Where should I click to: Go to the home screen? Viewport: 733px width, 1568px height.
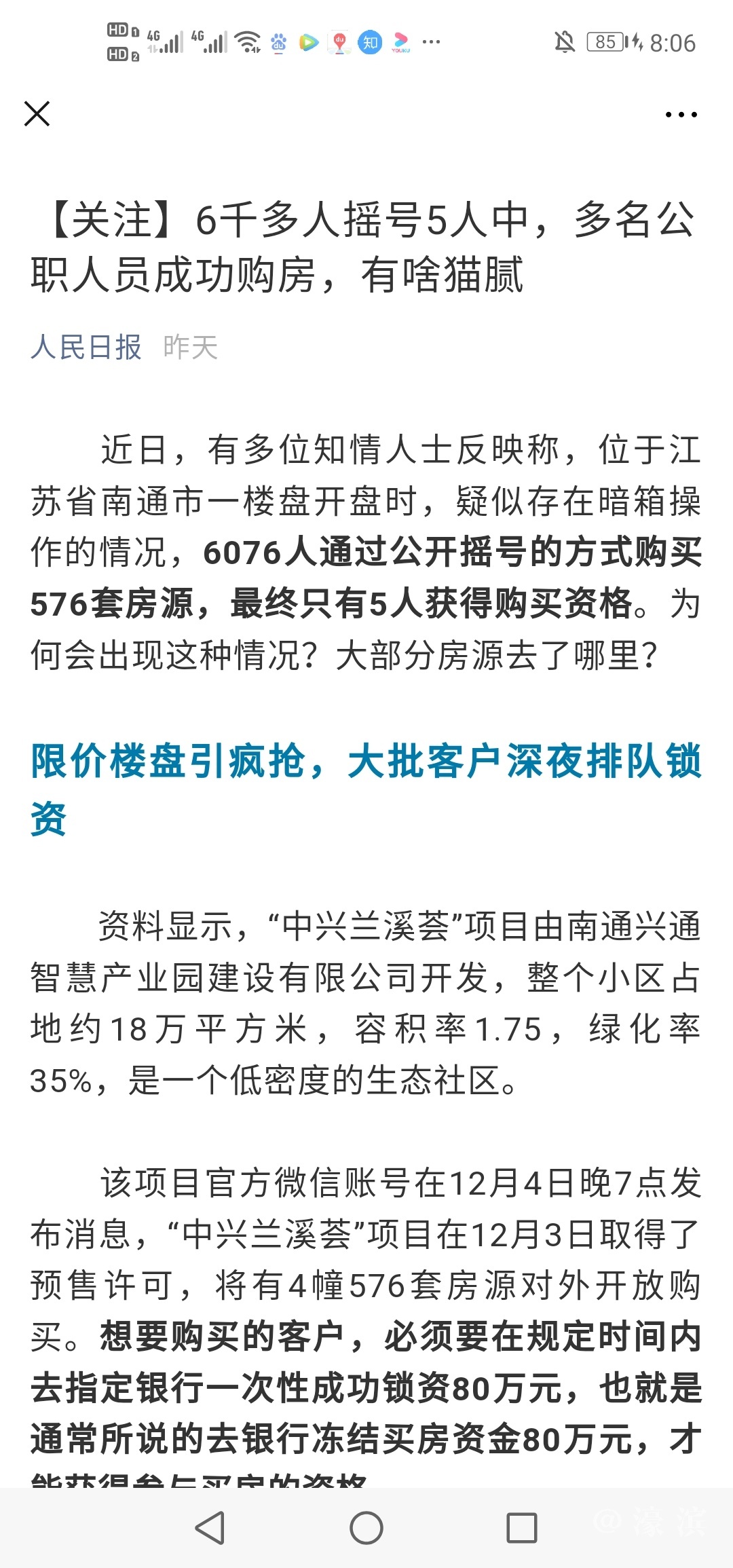click(366, 1528)
